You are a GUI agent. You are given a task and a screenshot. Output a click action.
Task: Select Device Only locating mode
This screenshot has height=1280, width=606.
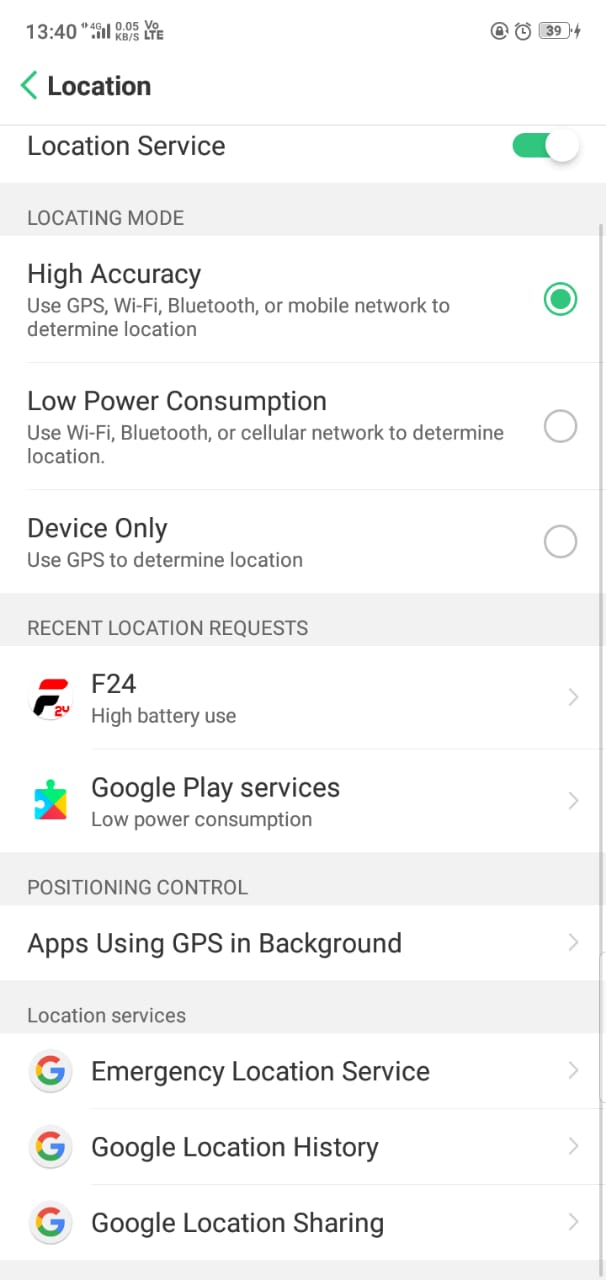coord(303,542)
